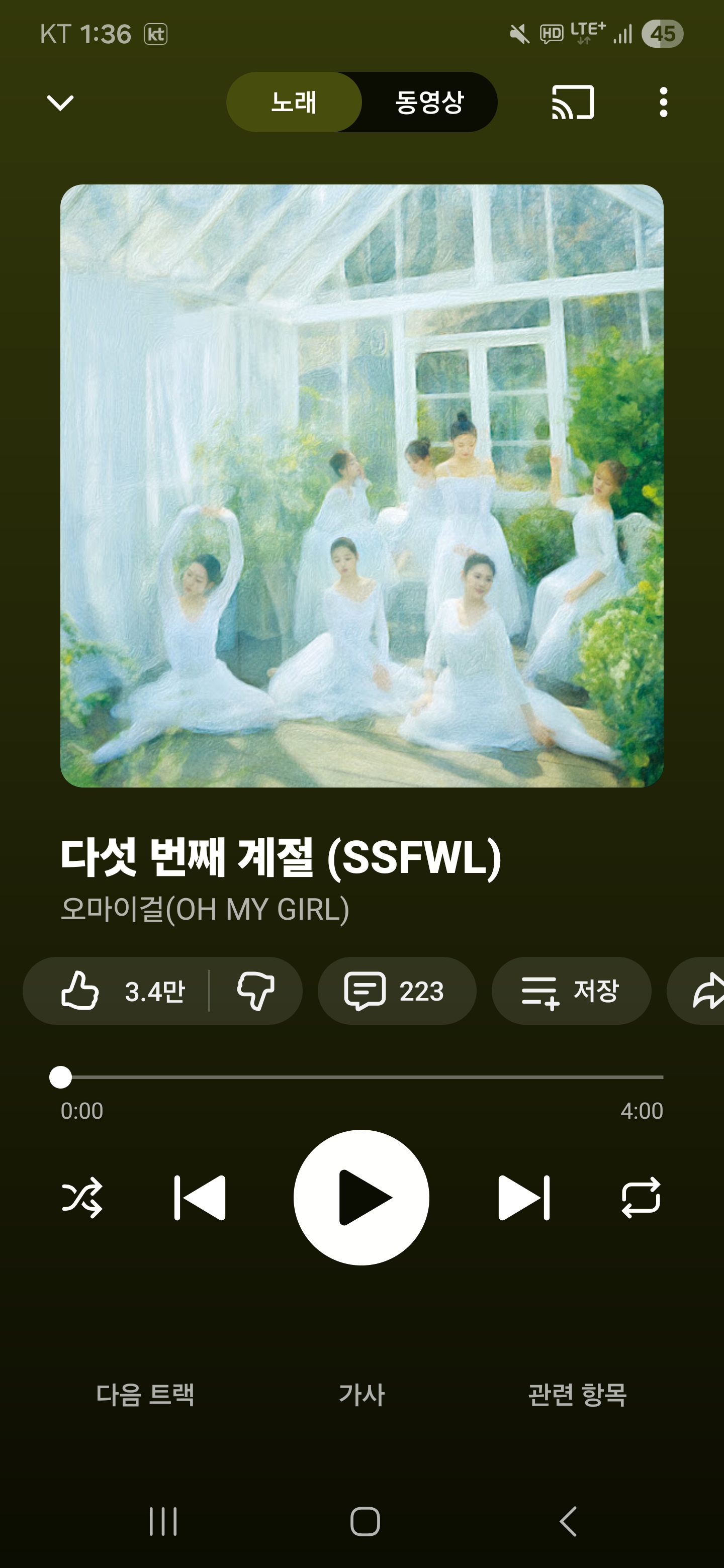
Task: Toggle shuffle playback
Action: [83, 1197]
